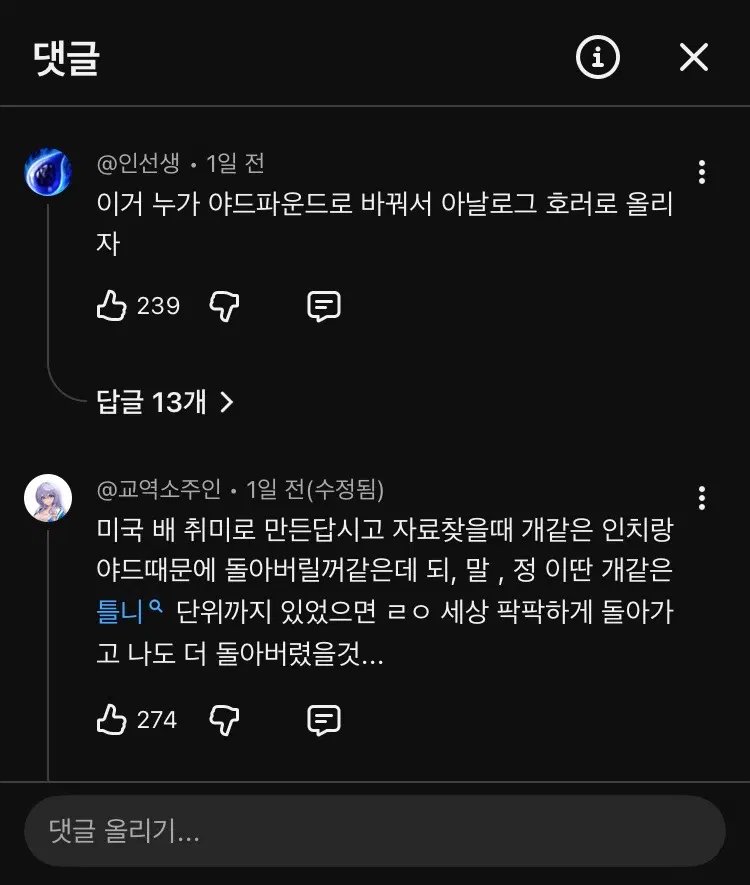Open @교역소주인's profile avatar
This screenshot has height=885, width=750.
48,497
